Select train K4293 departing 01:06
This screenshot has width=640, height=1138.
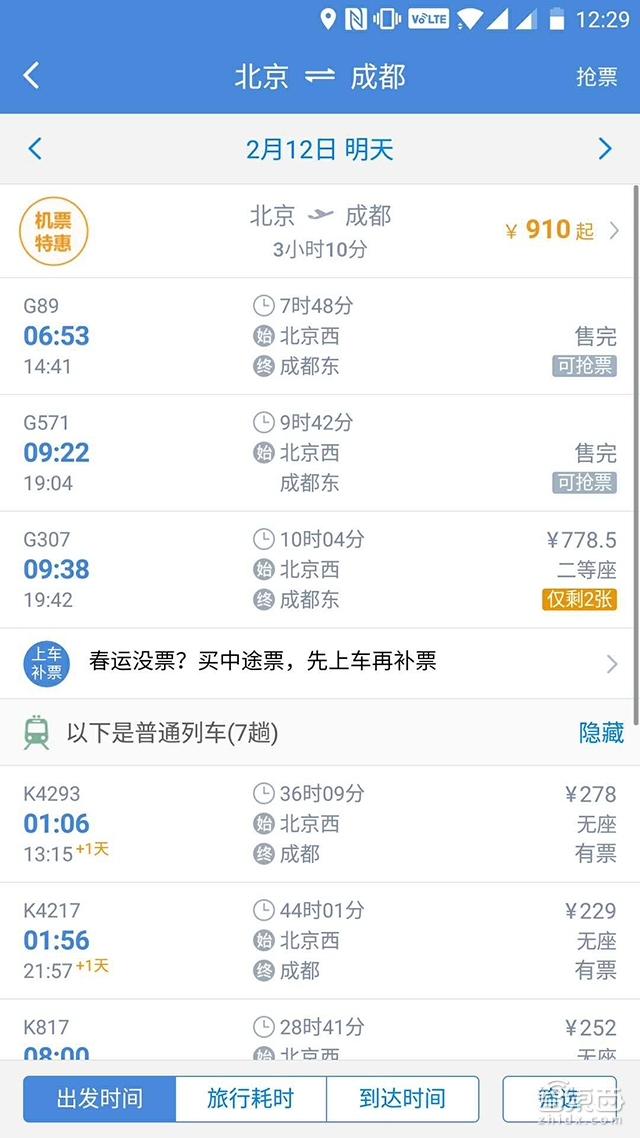coord(320,824)
